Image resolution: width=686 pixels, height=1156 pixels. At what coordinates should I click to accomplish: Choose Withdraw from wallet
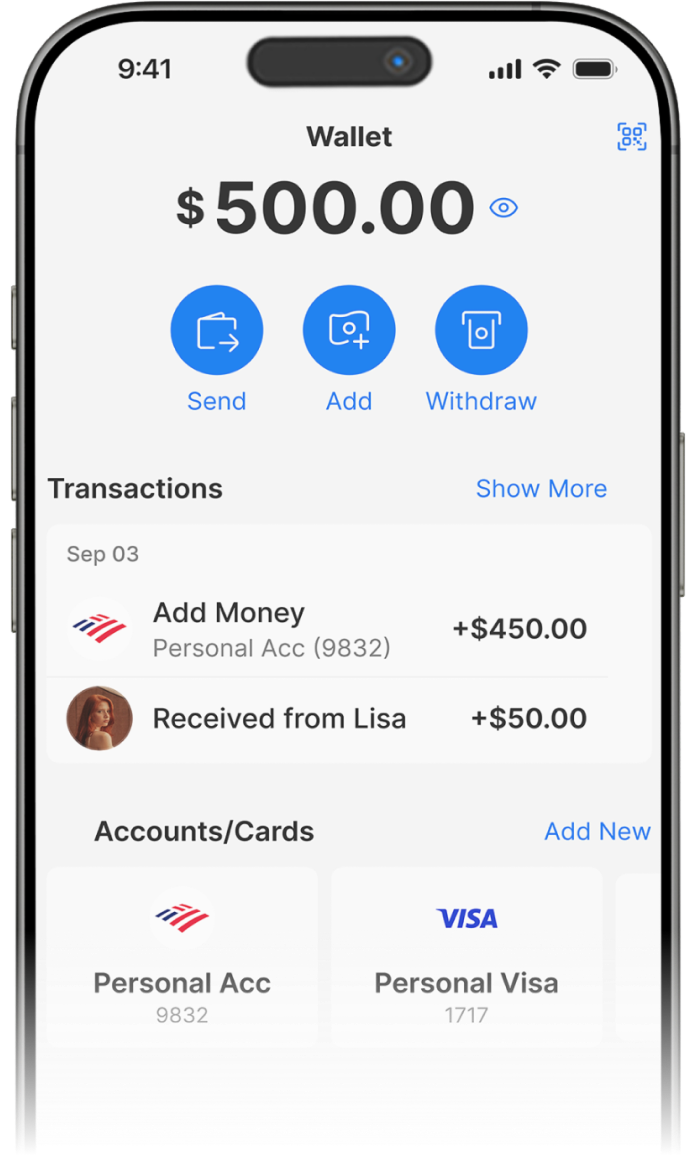(x=481, y=331)
